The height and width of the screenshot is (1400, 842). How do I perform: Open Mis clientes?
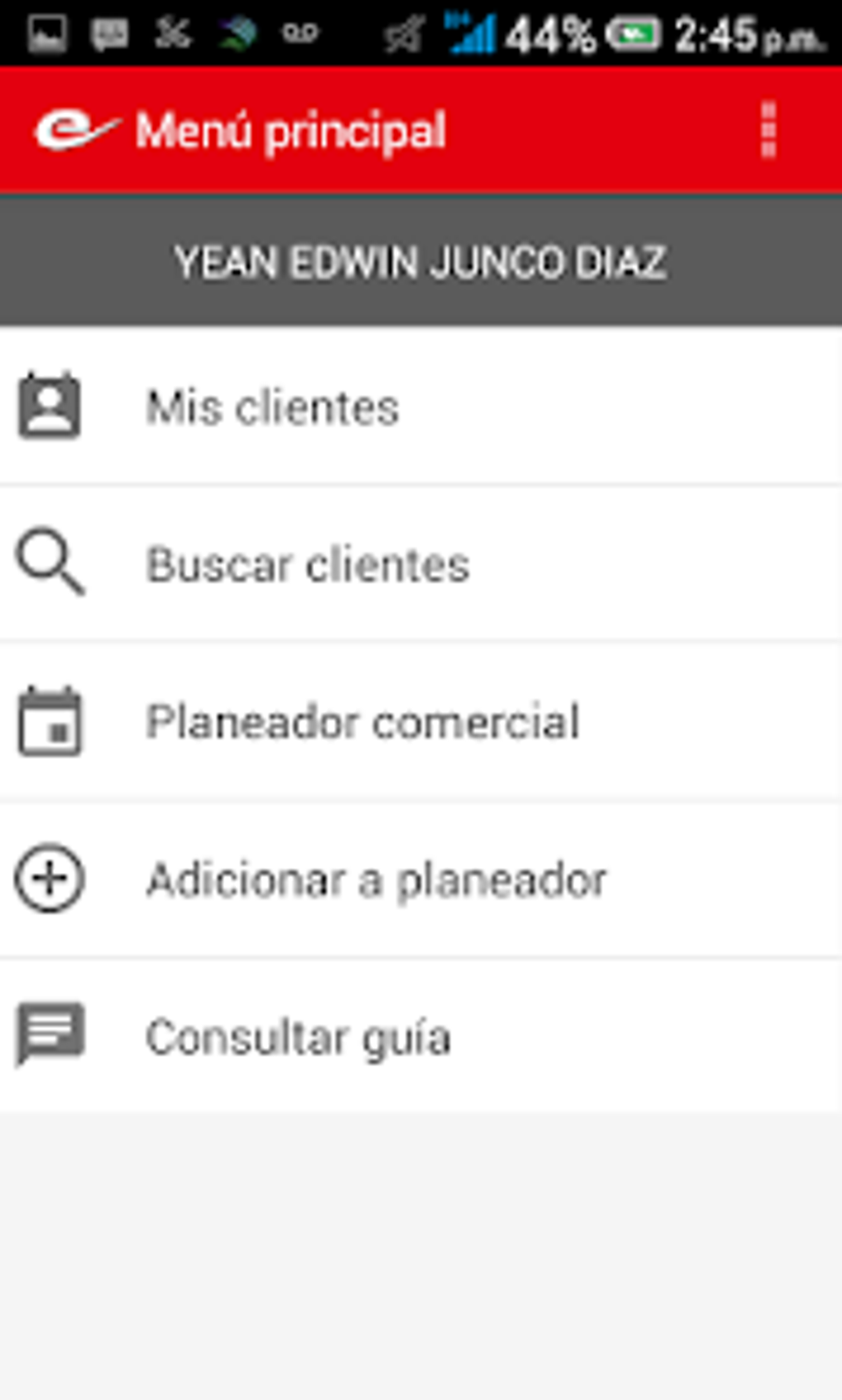coord(272,405)
